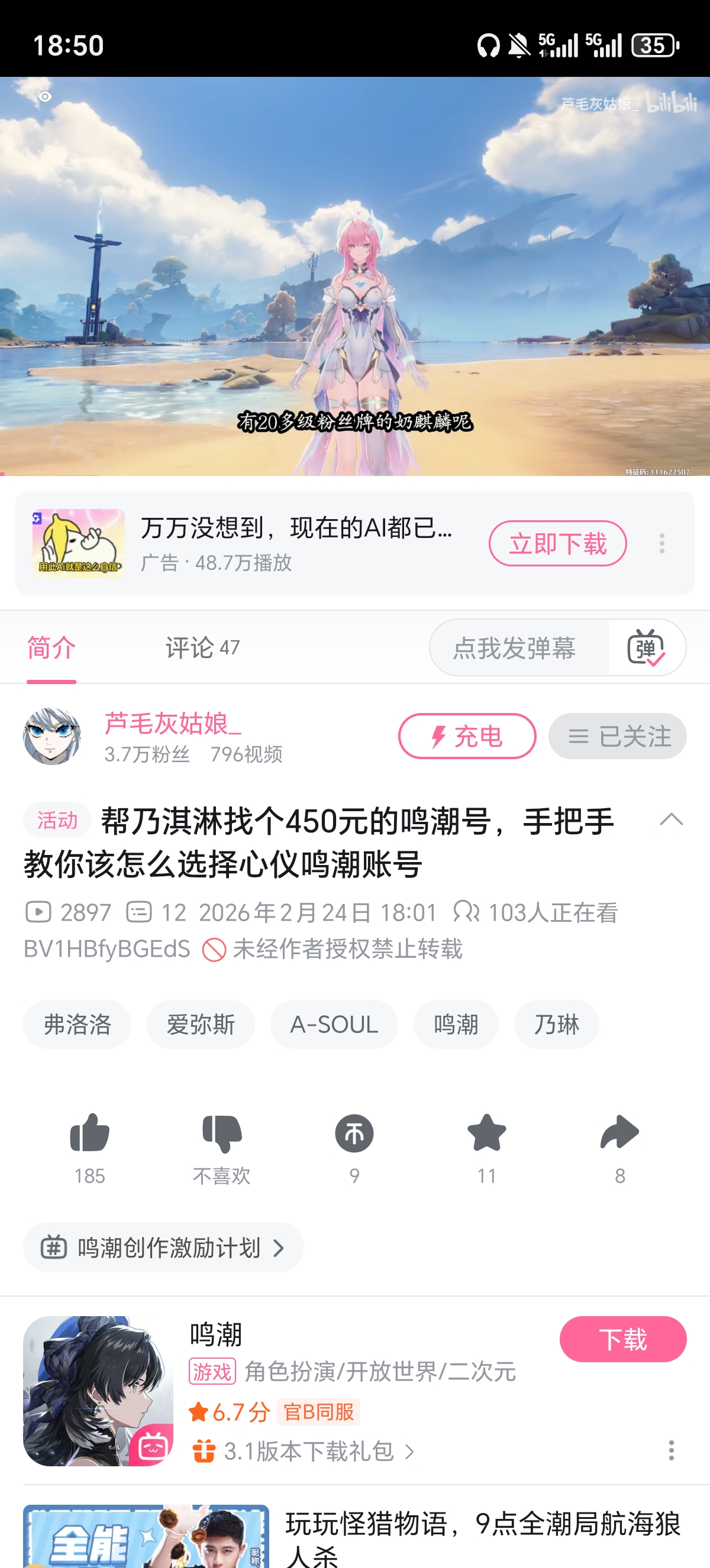The image size is (710, 1568).
Task: Open the ad's three-dot options menu
Action: [x=661, y=543]
